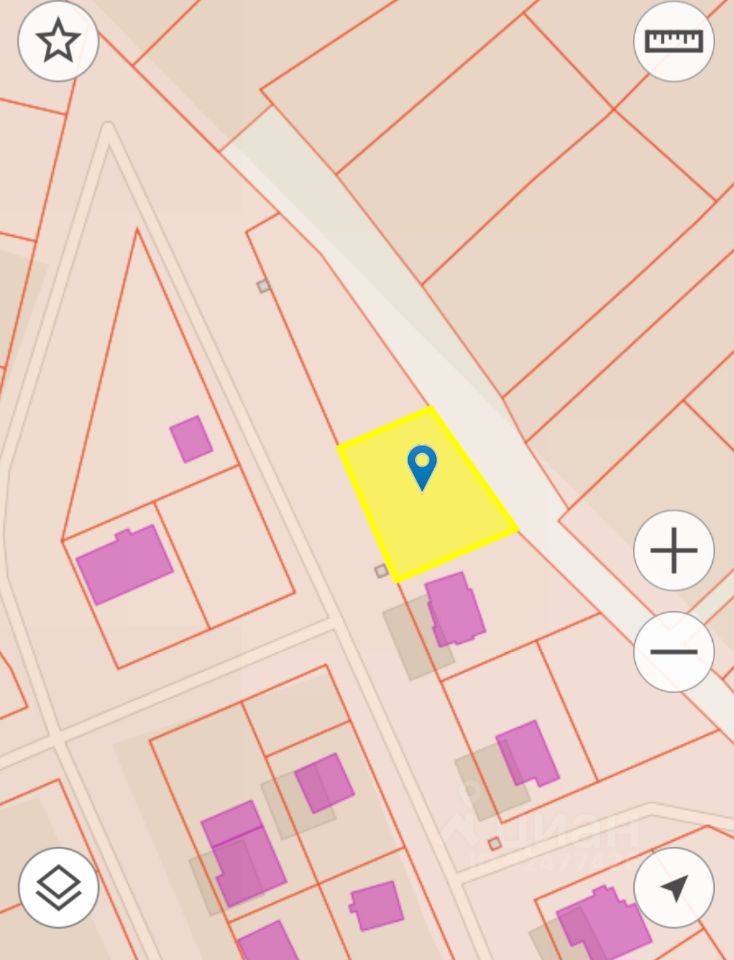
Task: Add this plot to favorites with the star
Action: tap(58, 42)
